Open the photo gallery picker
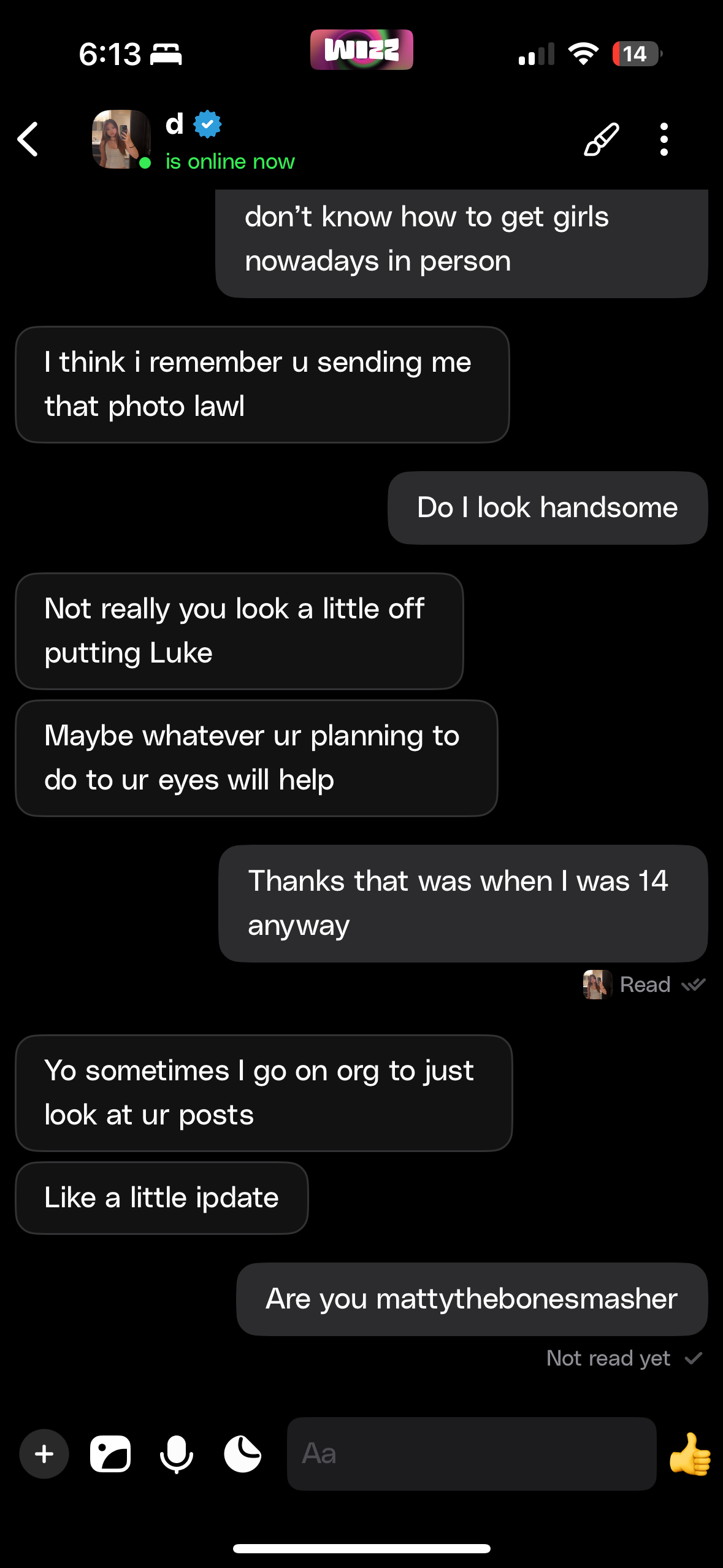 tap(110, 1453)
